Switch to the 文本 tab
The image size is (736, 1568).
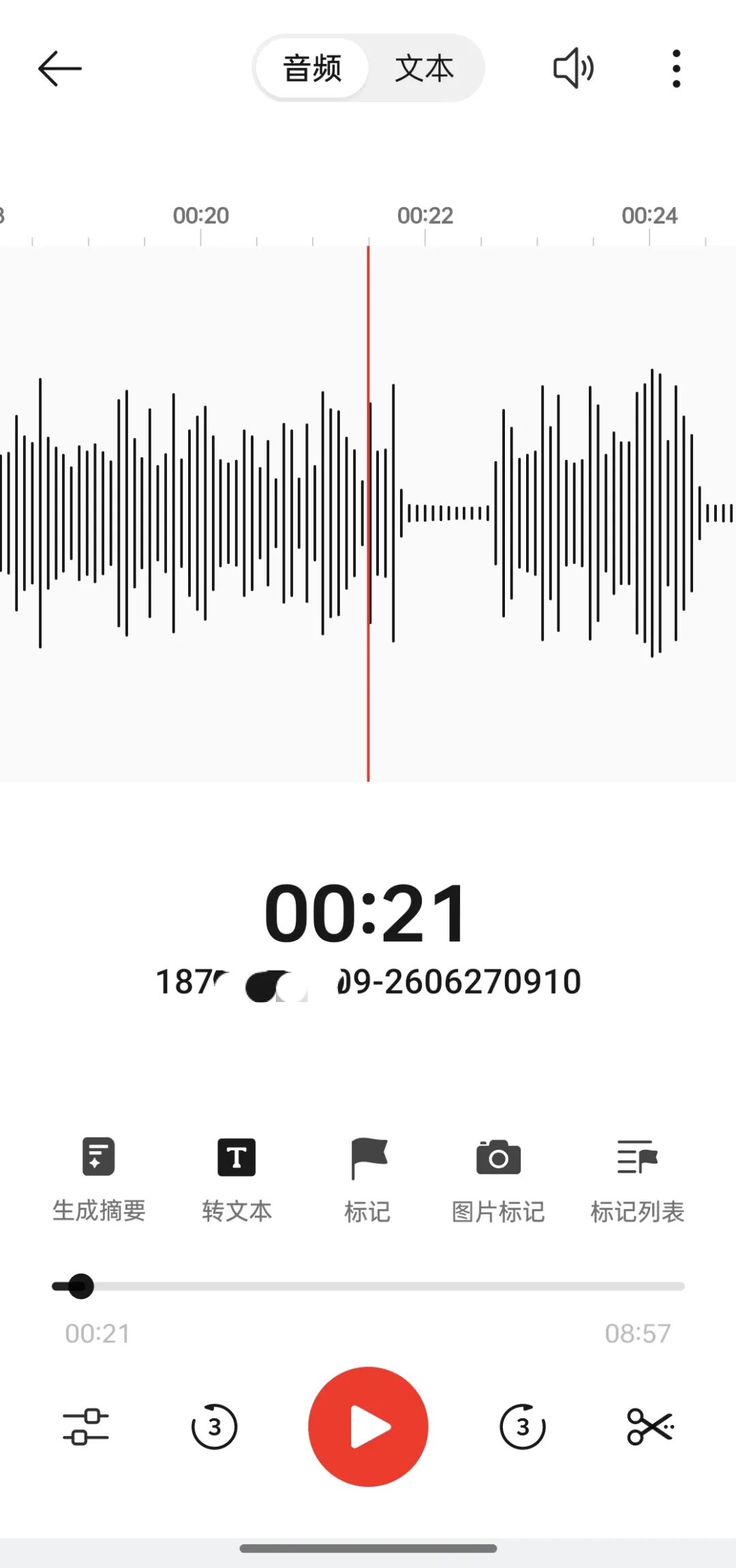click(424, 68)
